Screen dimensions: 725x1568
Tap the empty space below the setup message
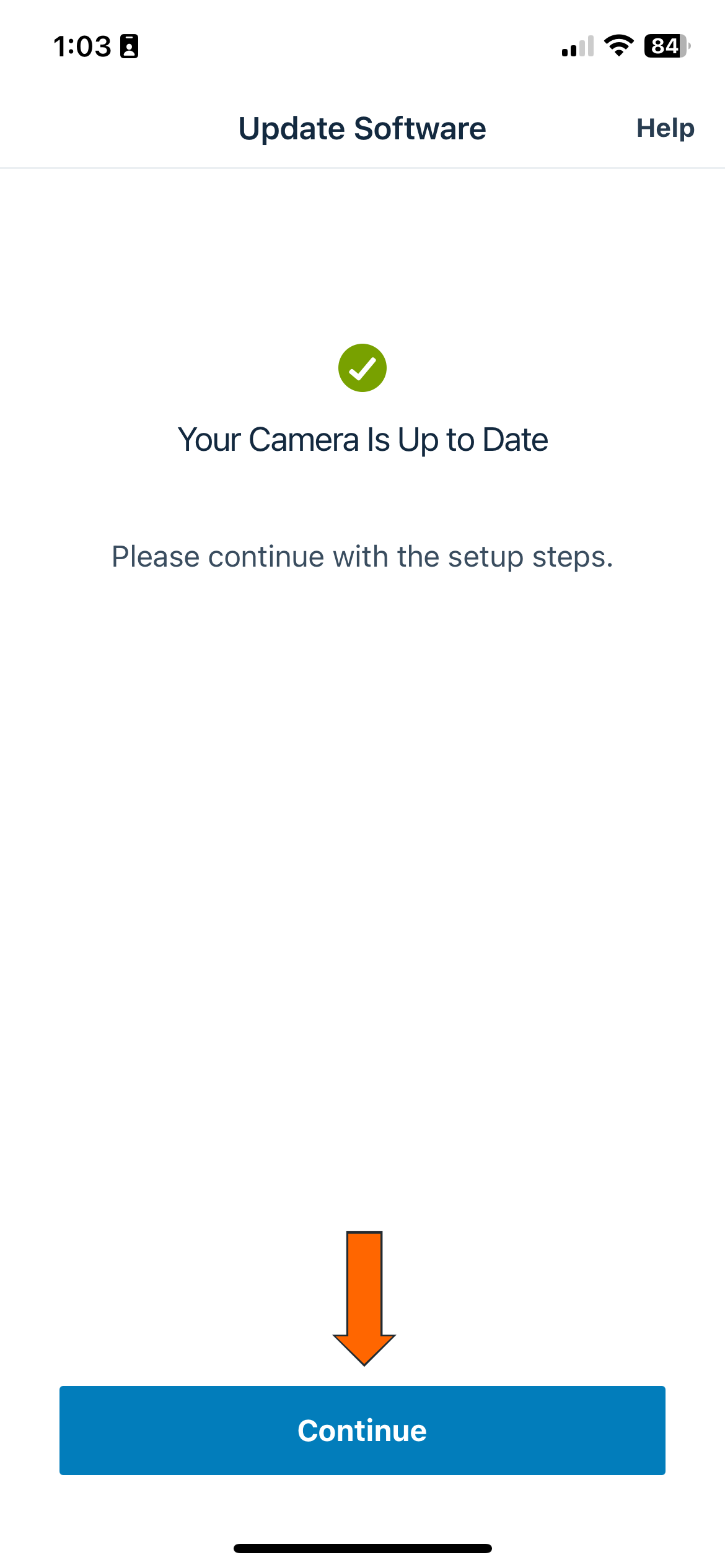[x=362, y=867]
